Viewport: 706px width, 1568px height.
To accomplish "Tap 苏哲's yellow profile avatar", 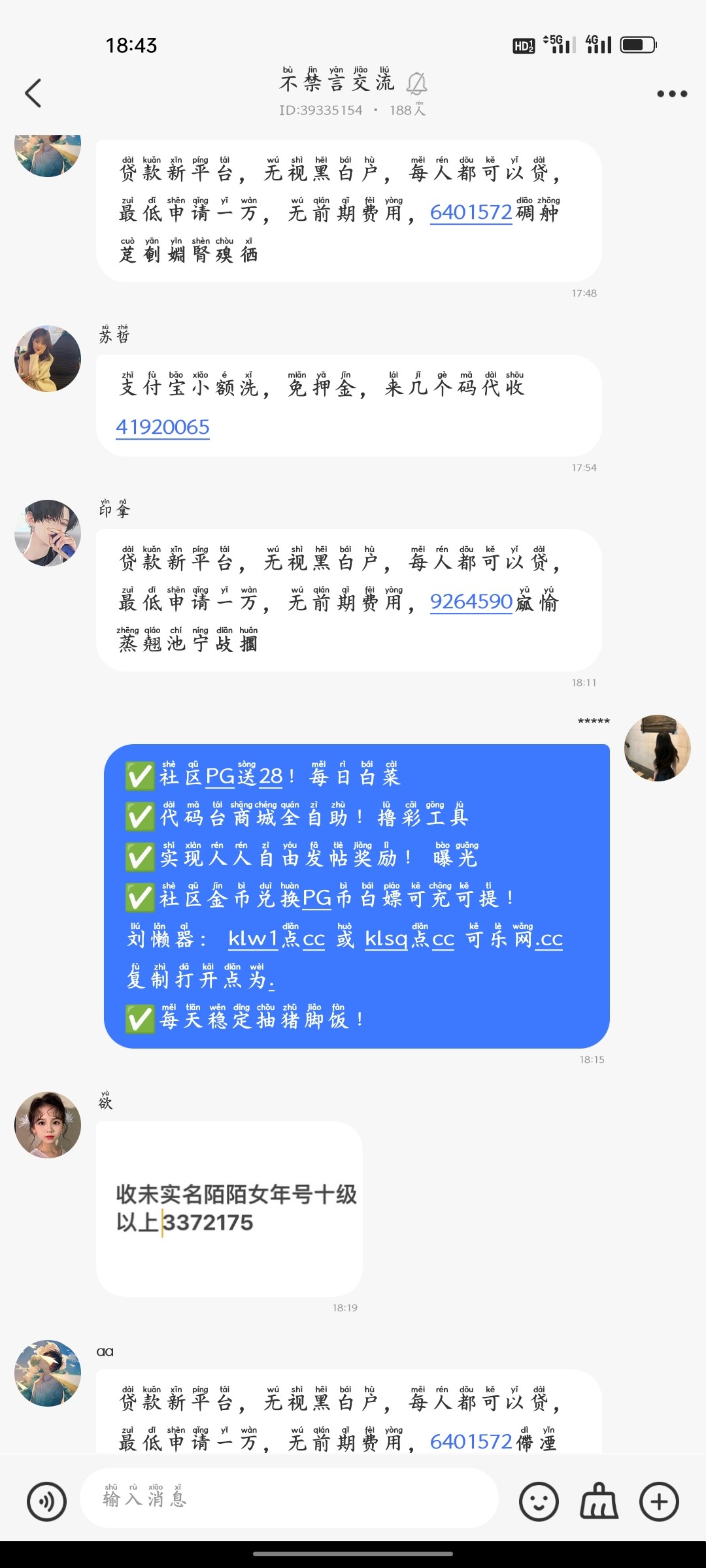I will pyautogui.click(x=46, y=360).
